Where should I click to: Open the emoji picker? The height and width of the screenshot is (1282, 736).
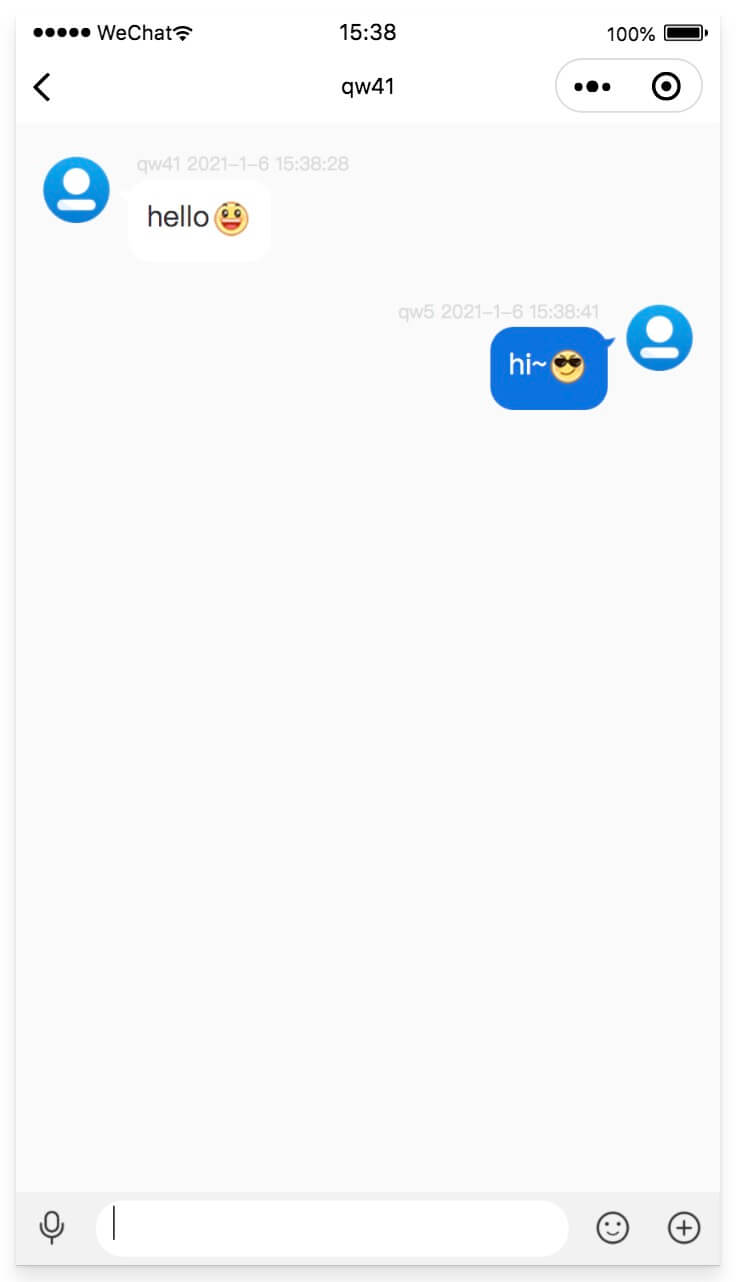(613, 1227)
